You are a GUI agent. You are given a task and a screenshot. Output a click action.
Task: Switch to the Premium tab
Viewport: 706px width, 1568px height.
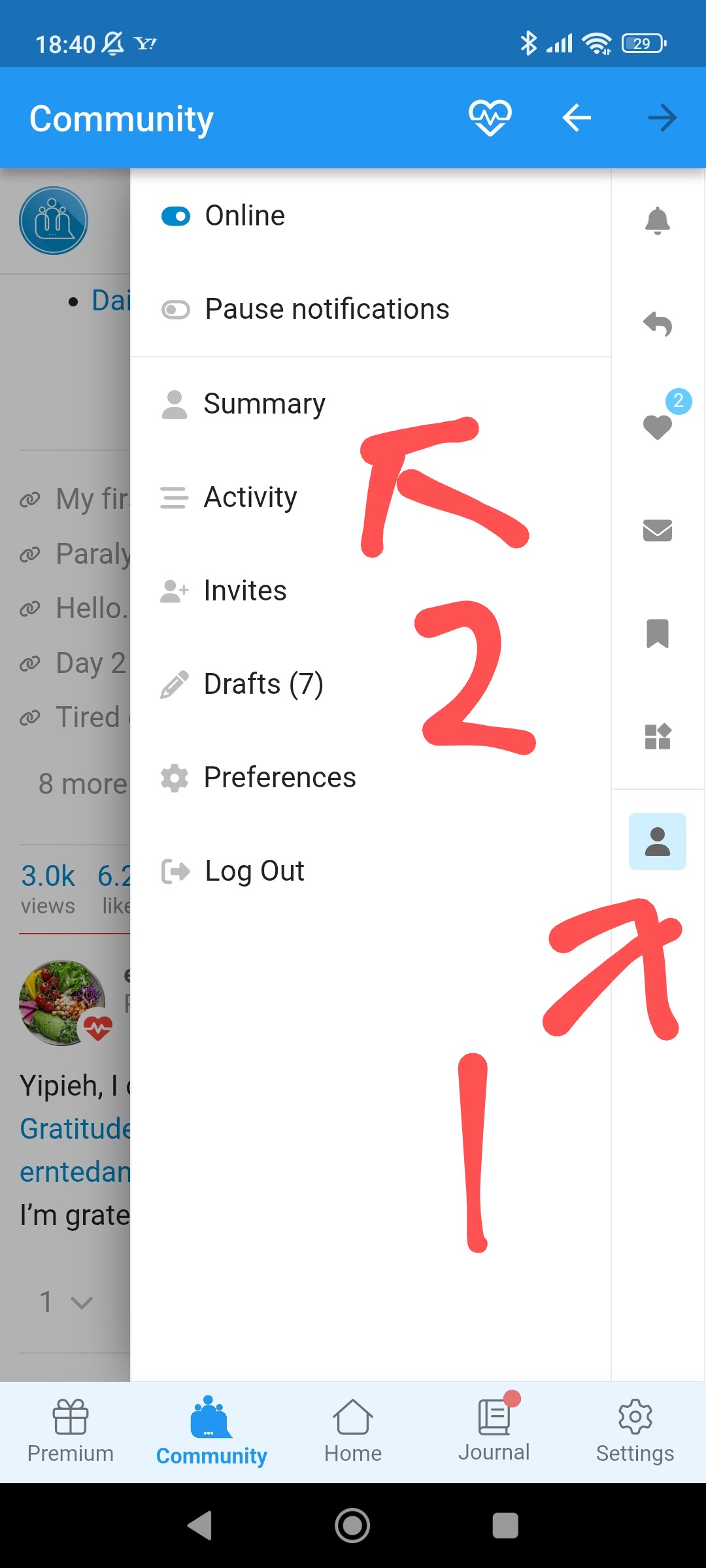click(x=71, y=1431)
